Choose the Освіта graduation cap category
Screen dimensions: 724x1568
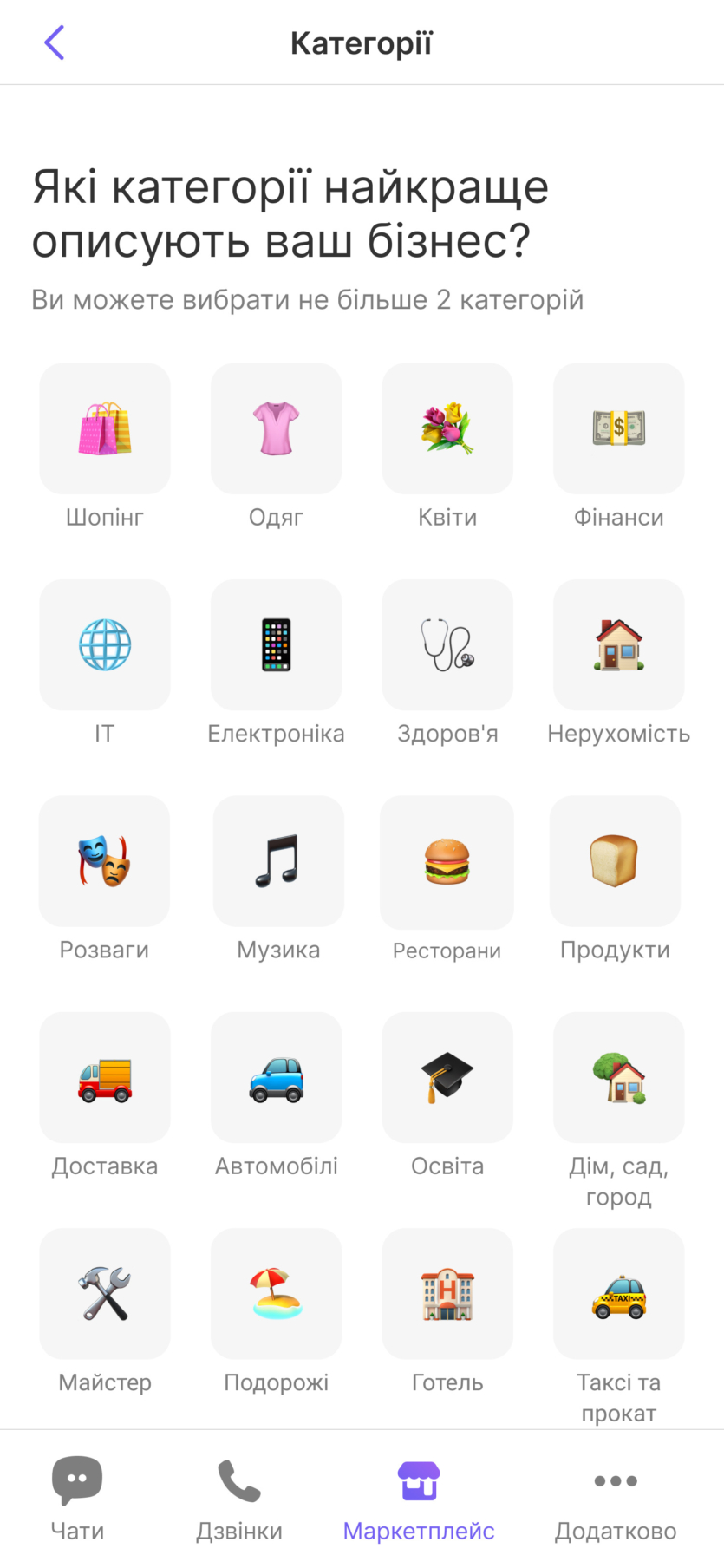(x=447, y=1078)
